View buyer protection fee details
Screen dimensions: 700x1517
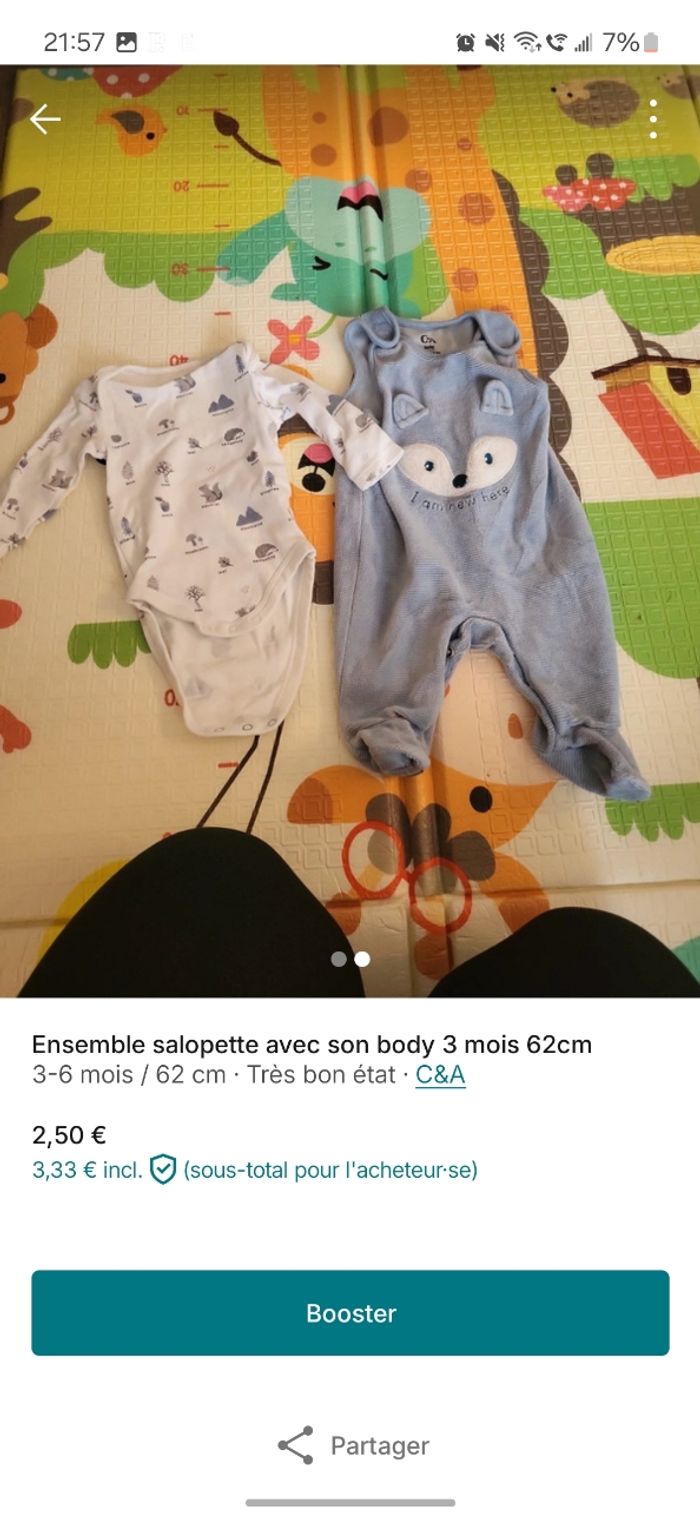click(x=162, y=1169)
